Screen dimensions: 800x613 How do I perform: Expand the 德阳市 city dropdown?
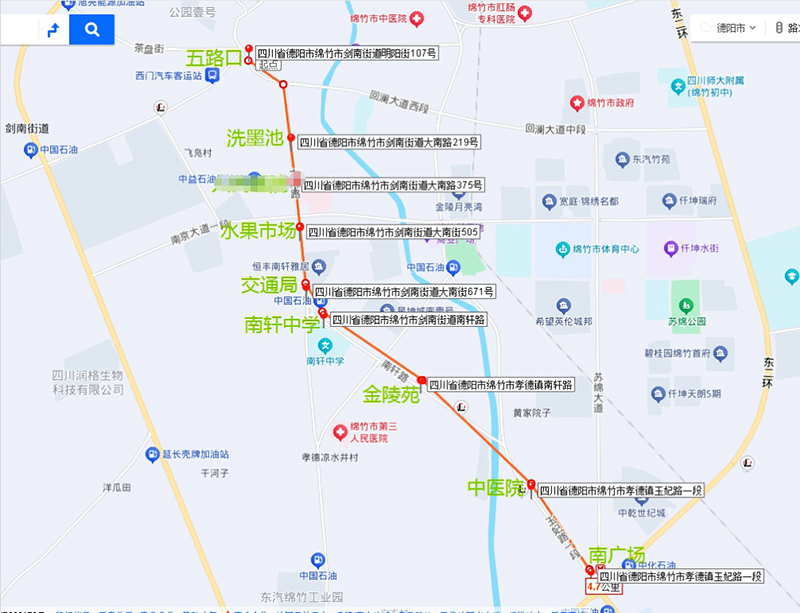(729, 28)
